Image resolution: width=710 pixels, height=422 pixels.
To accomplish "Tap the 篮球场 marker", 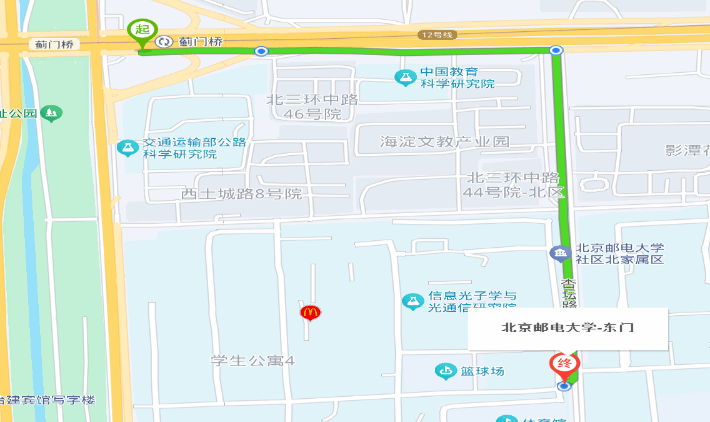I will tap(445, 372).
